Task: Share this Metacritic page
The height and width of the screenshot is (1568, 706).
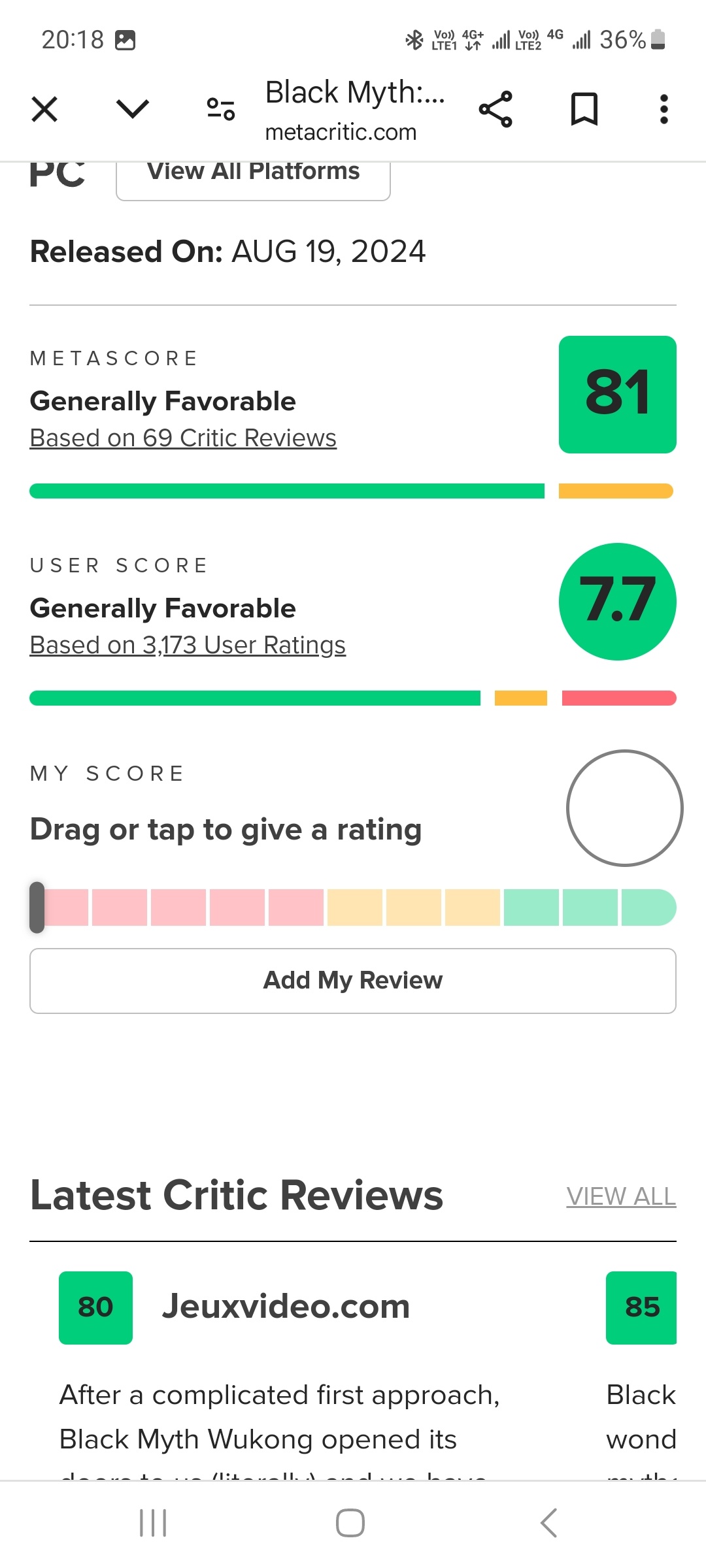Action: 496,109
